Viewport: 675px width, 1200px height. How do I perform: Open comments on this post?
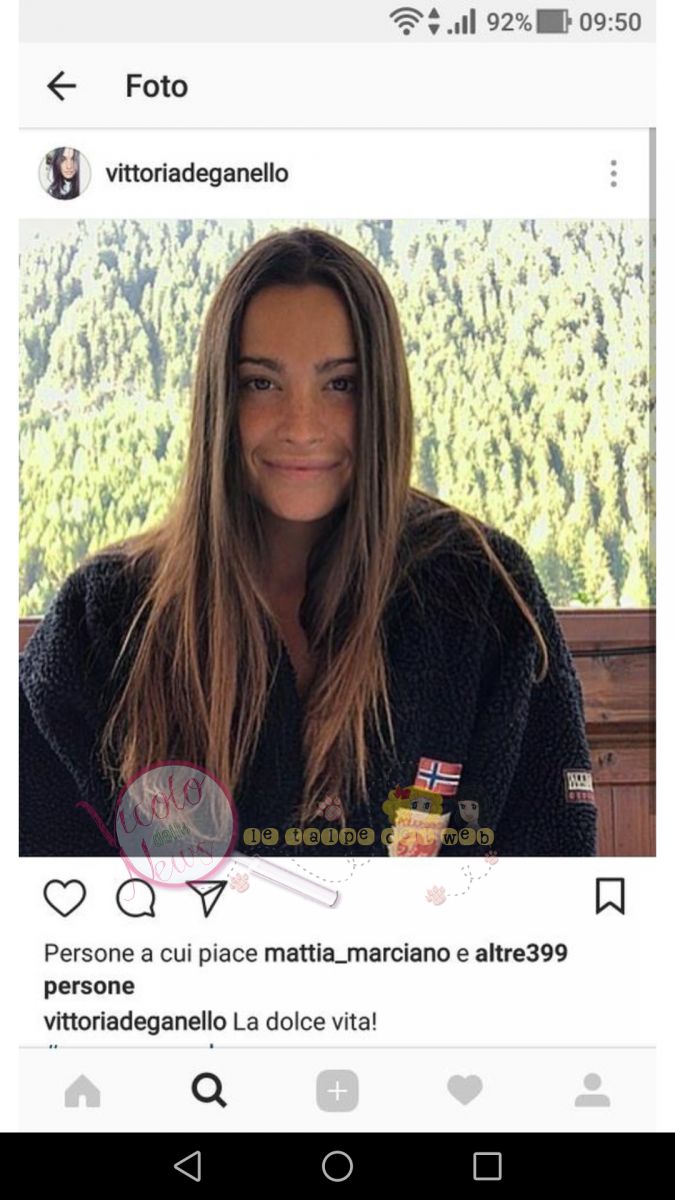(136, 898)
